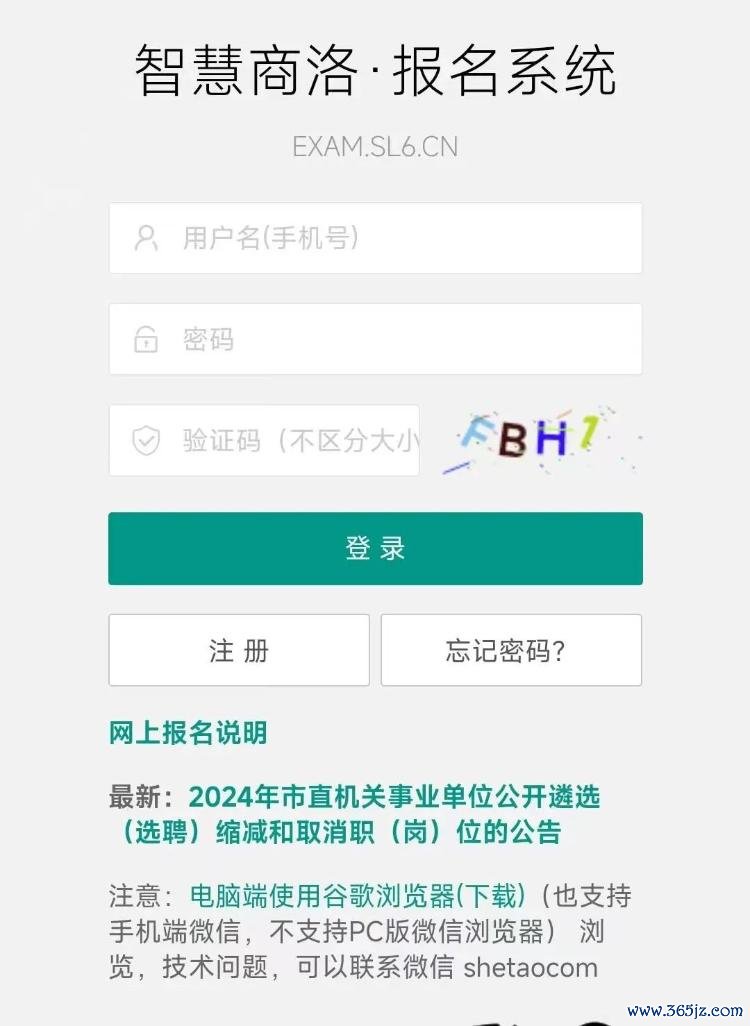Tap the green 登录 button
Screen dimensions: 750x1026
tap(375, 548)
